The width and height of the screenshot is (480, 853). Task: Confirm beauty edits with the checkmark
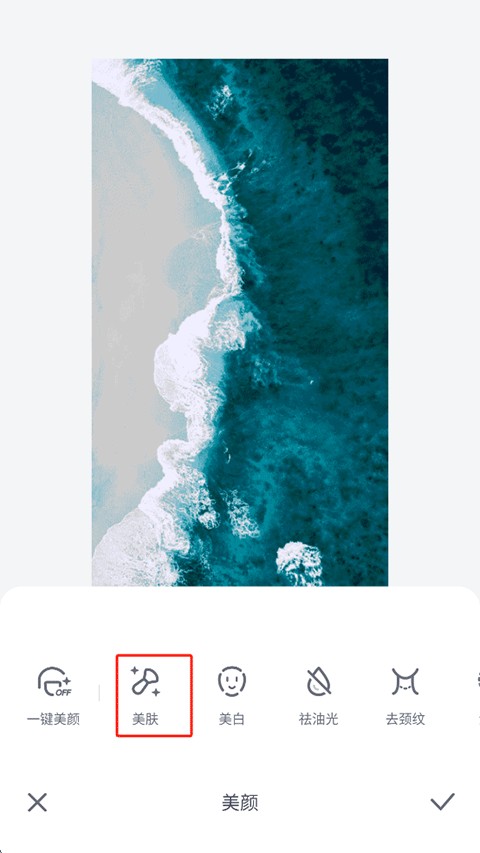pos(442,801)
